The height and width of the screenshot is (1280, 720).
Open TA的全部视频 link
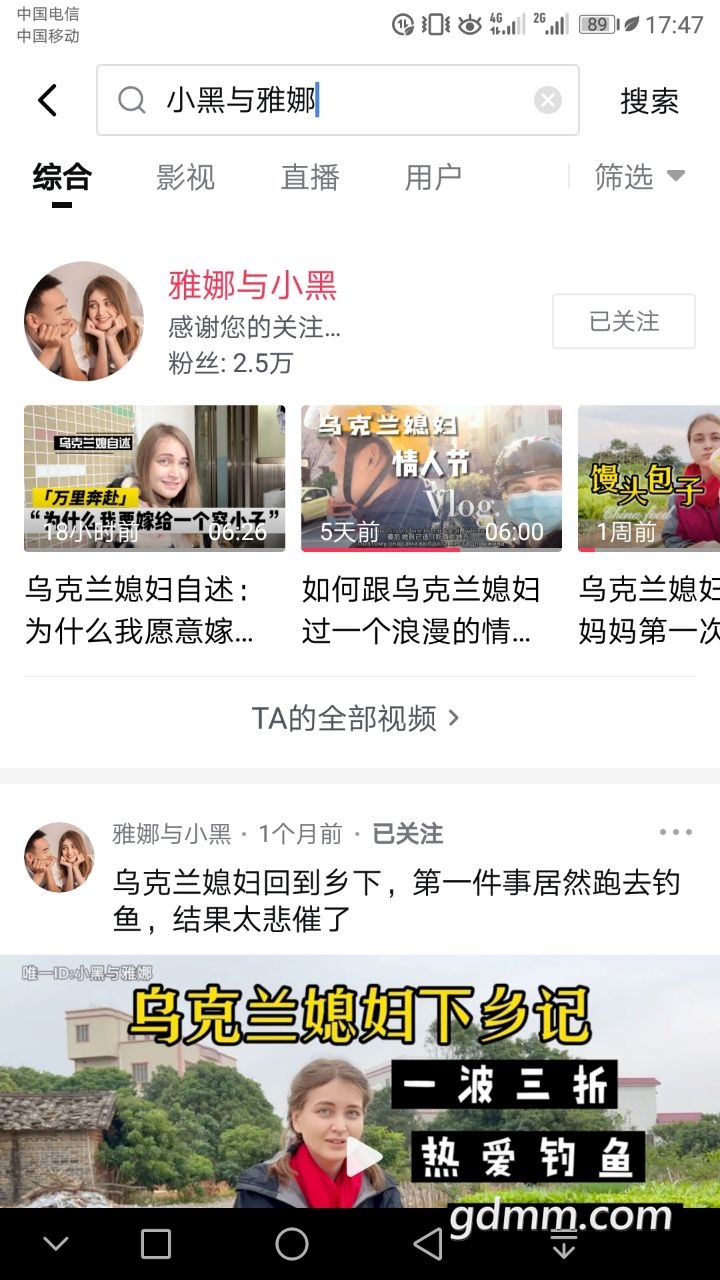coord(355,718)
